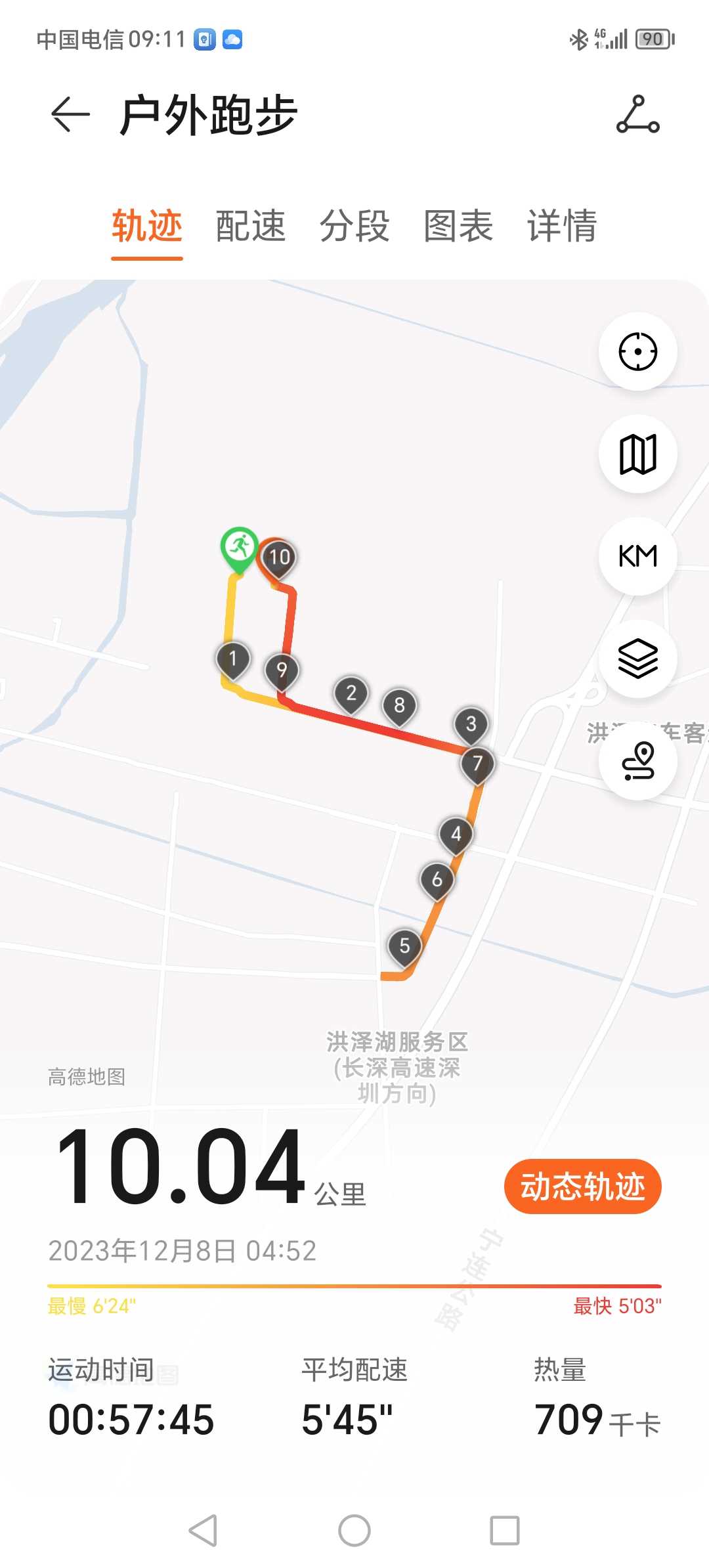Tap the route location pin button
The width and height of the screenshot is (709, 1568).
click(637, 761)
